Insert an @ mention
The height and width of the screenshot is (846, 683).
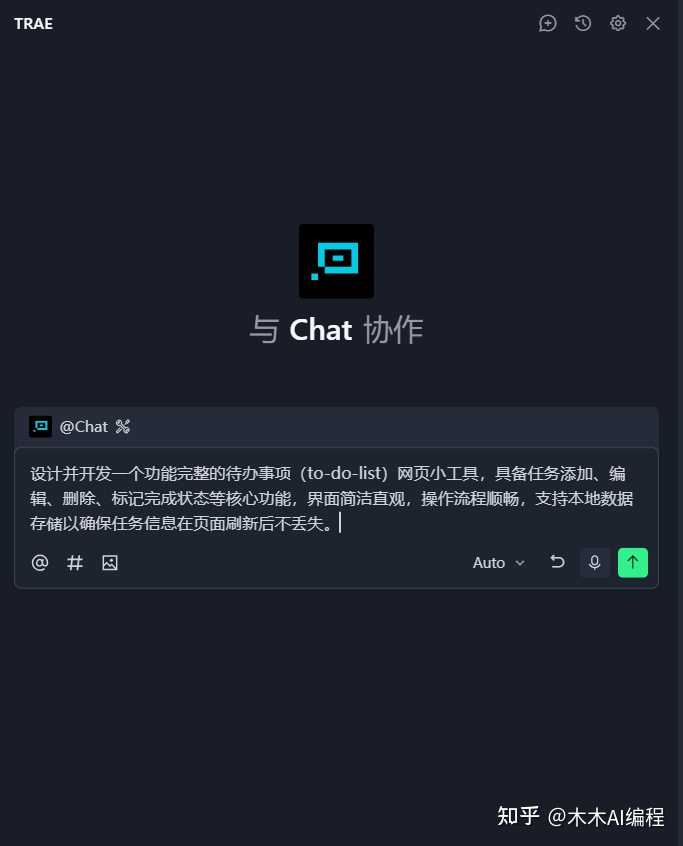pyautogui.click(x=40, y=563)
